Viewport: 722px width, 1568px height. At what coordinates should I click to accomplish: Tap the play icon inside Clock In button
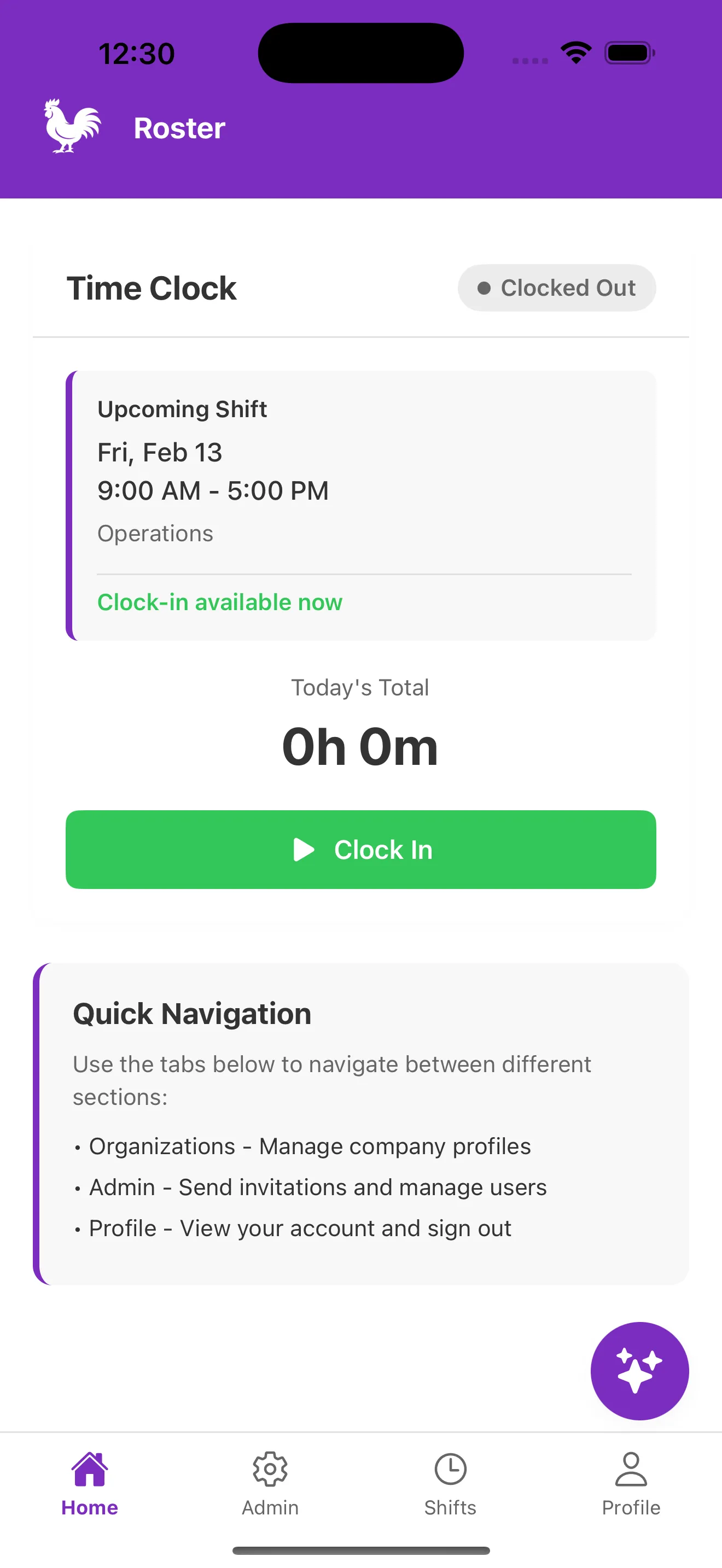(305, 850)
